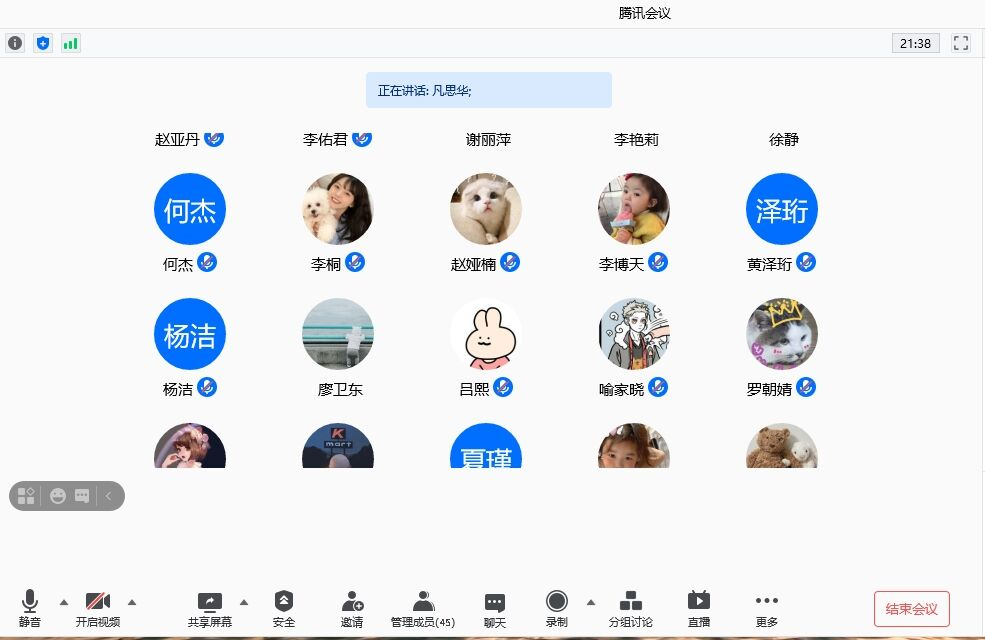The image size is (985, 640).
Task: Start screen sharing with 共享屏幕
Action: [210, 607]
